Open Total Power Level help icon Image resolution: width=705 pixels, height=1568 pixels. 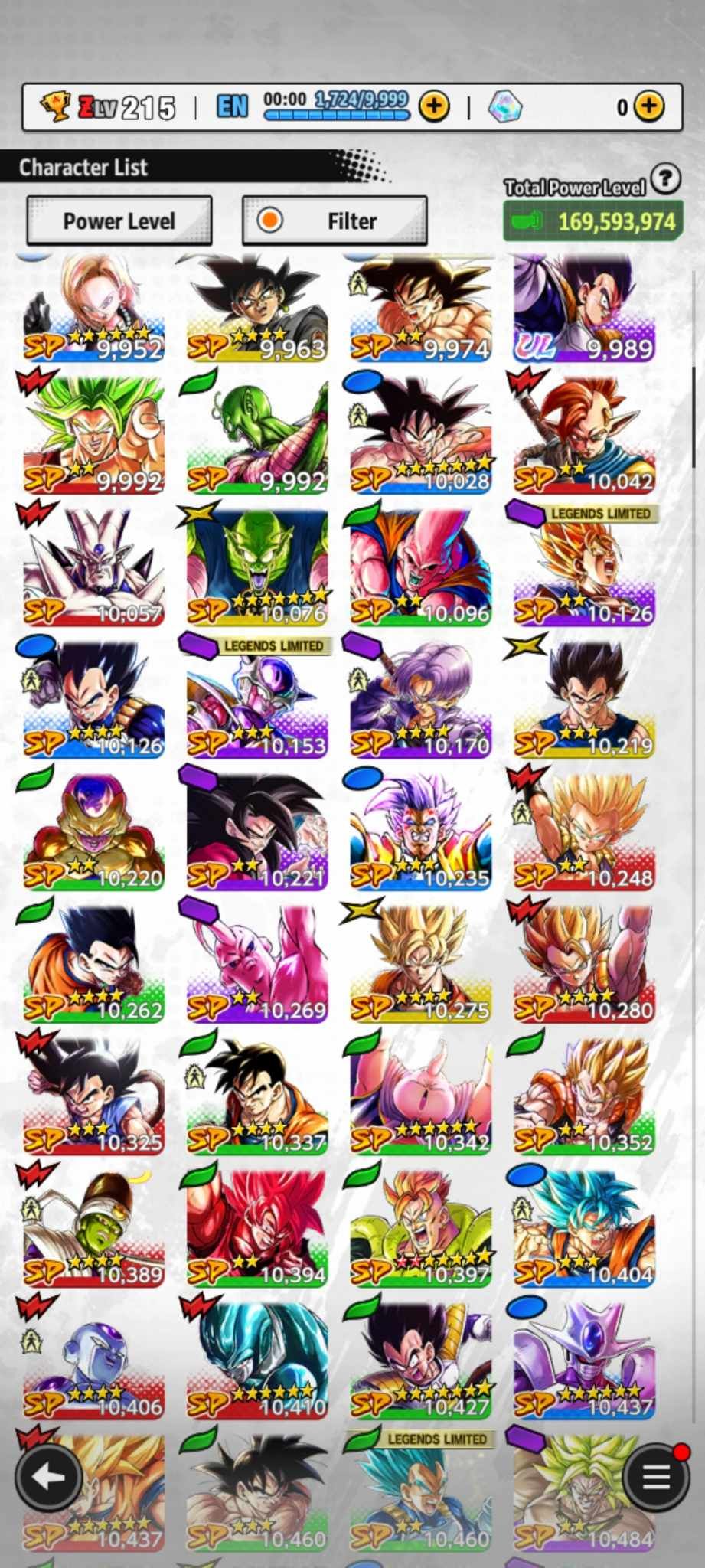click(x=666, y=179)
